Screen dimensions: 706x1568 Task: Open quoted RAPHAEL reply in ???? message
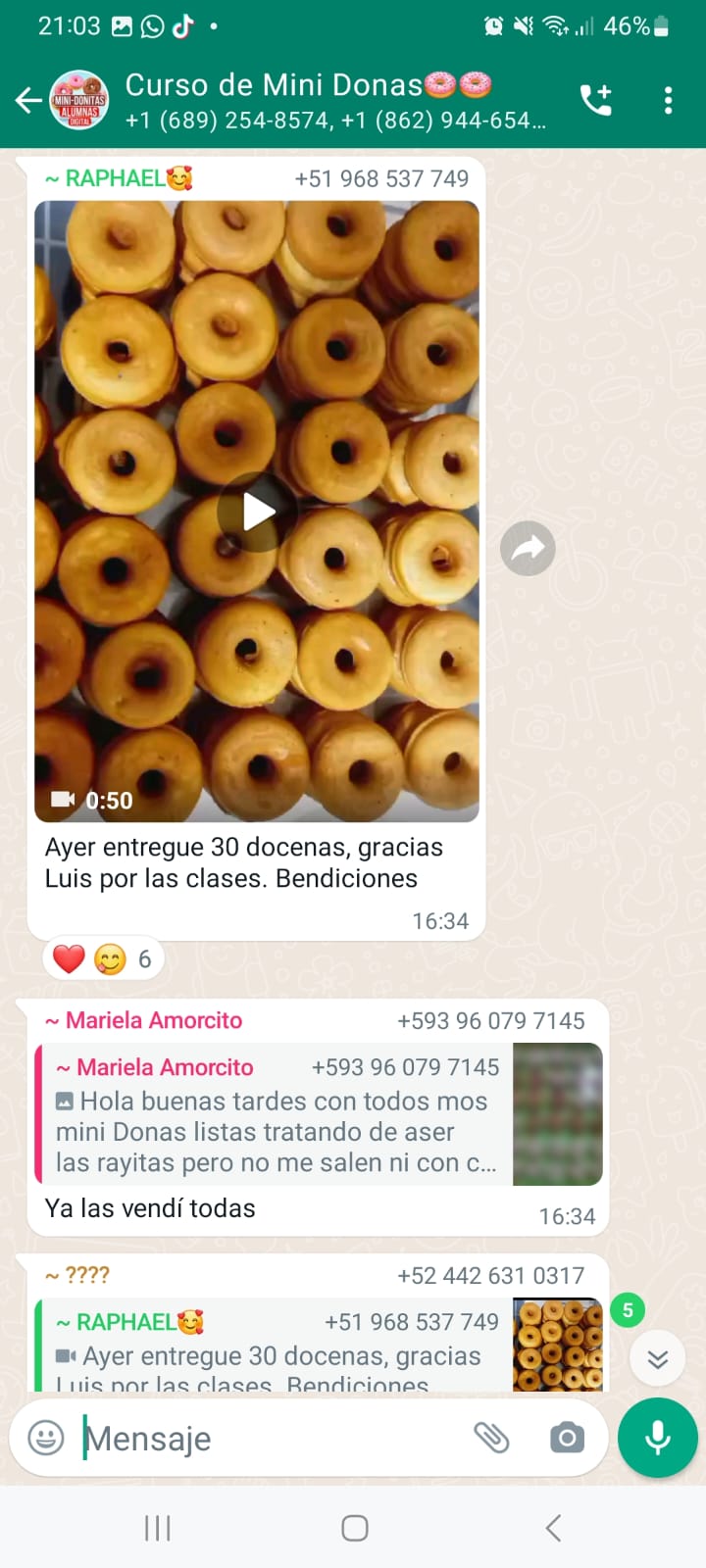click(275, 1347)
